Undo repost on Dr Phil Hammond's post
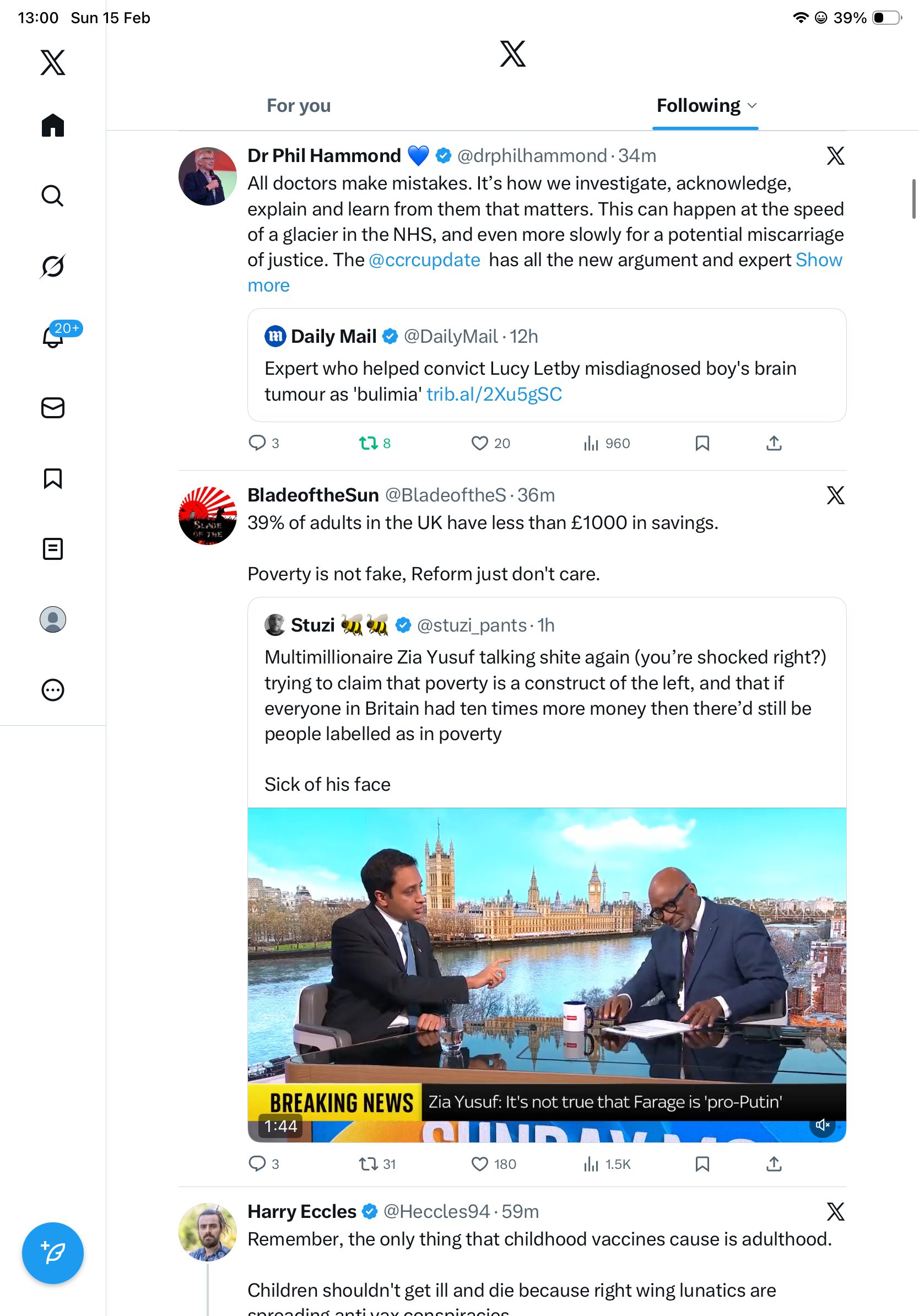Viewport: 919px width, 1316px height. click(x=368, y=443)
